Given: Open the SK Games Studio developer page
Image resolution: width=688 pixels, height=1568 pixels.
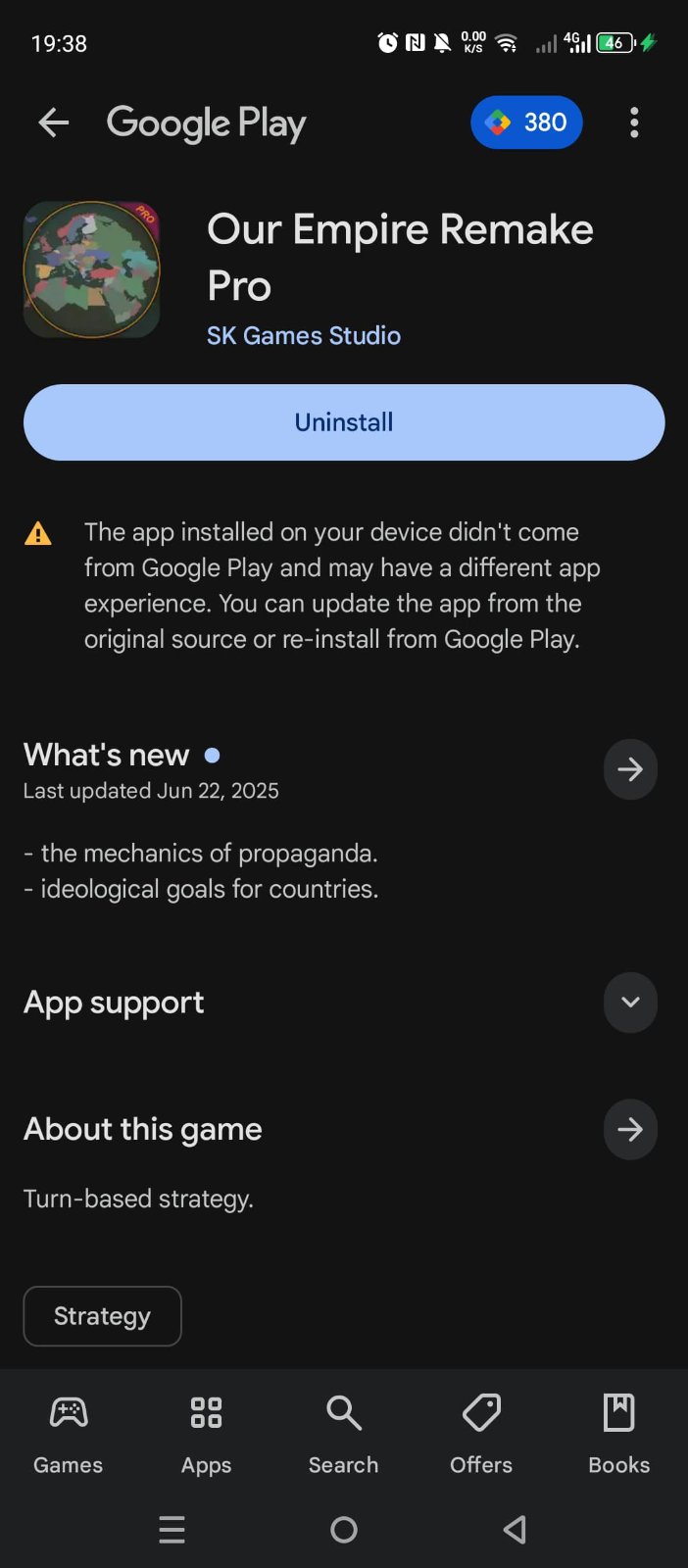Looking at the screenshot, I should (x=303, y=335).
